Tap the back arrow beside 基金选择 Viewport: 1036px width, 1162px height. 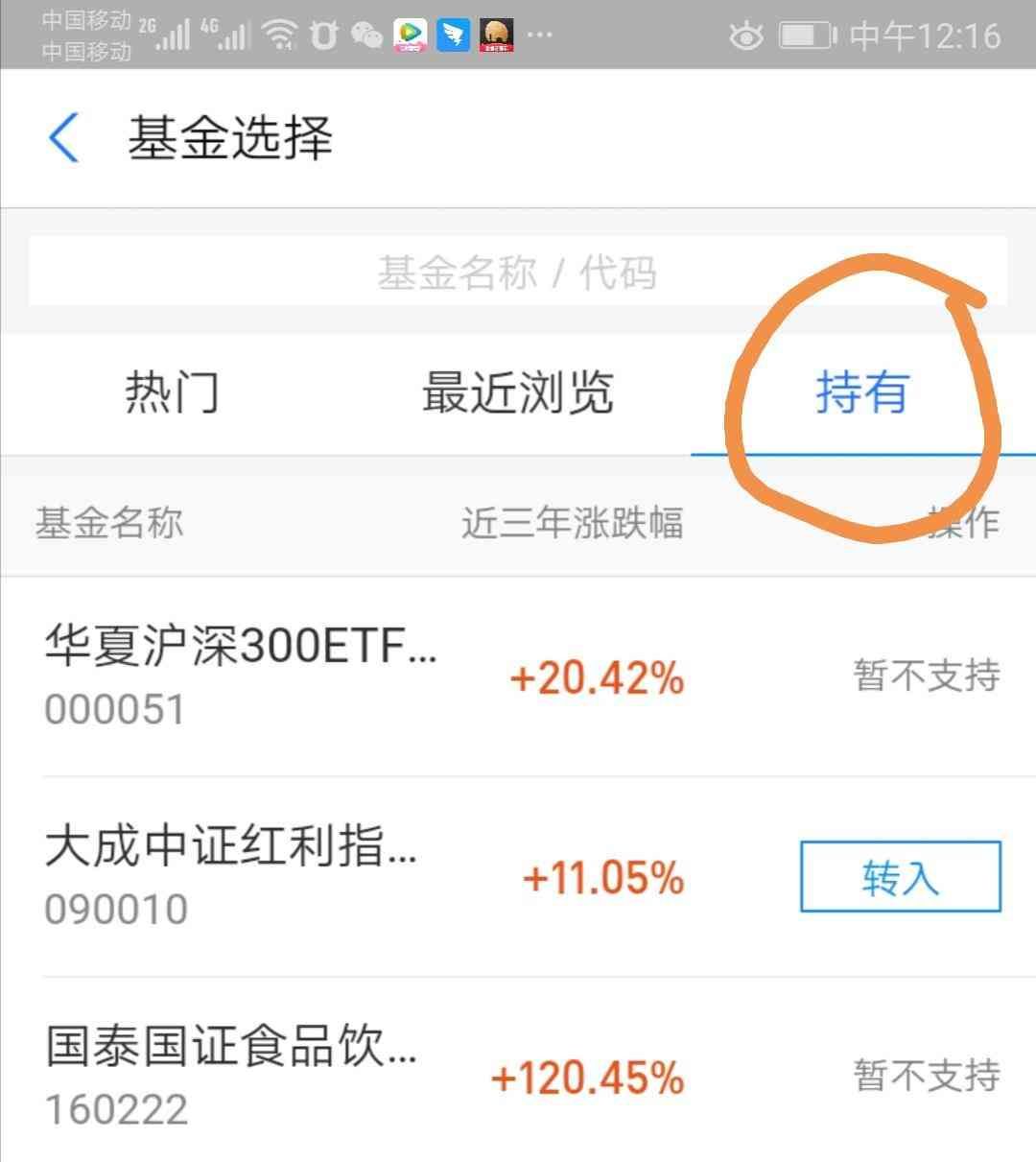coord(63,137)
